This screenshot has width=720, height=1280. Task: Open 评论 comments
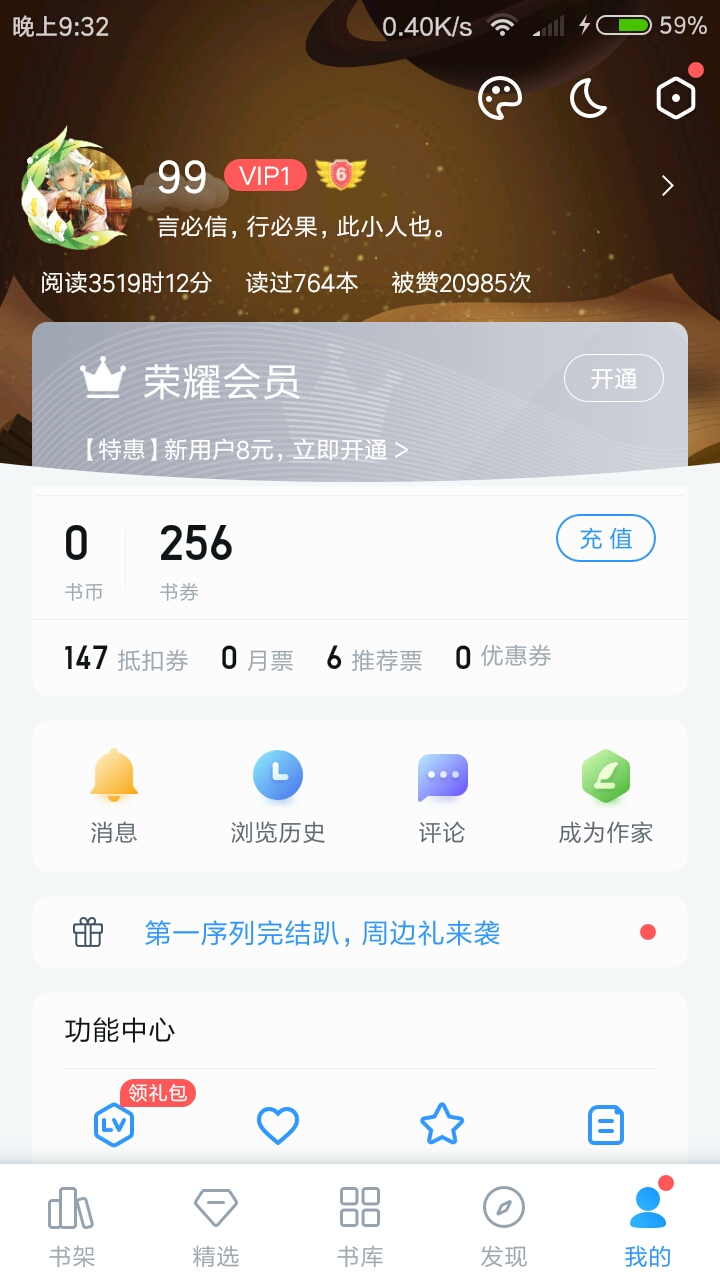(x=442, y=796)
